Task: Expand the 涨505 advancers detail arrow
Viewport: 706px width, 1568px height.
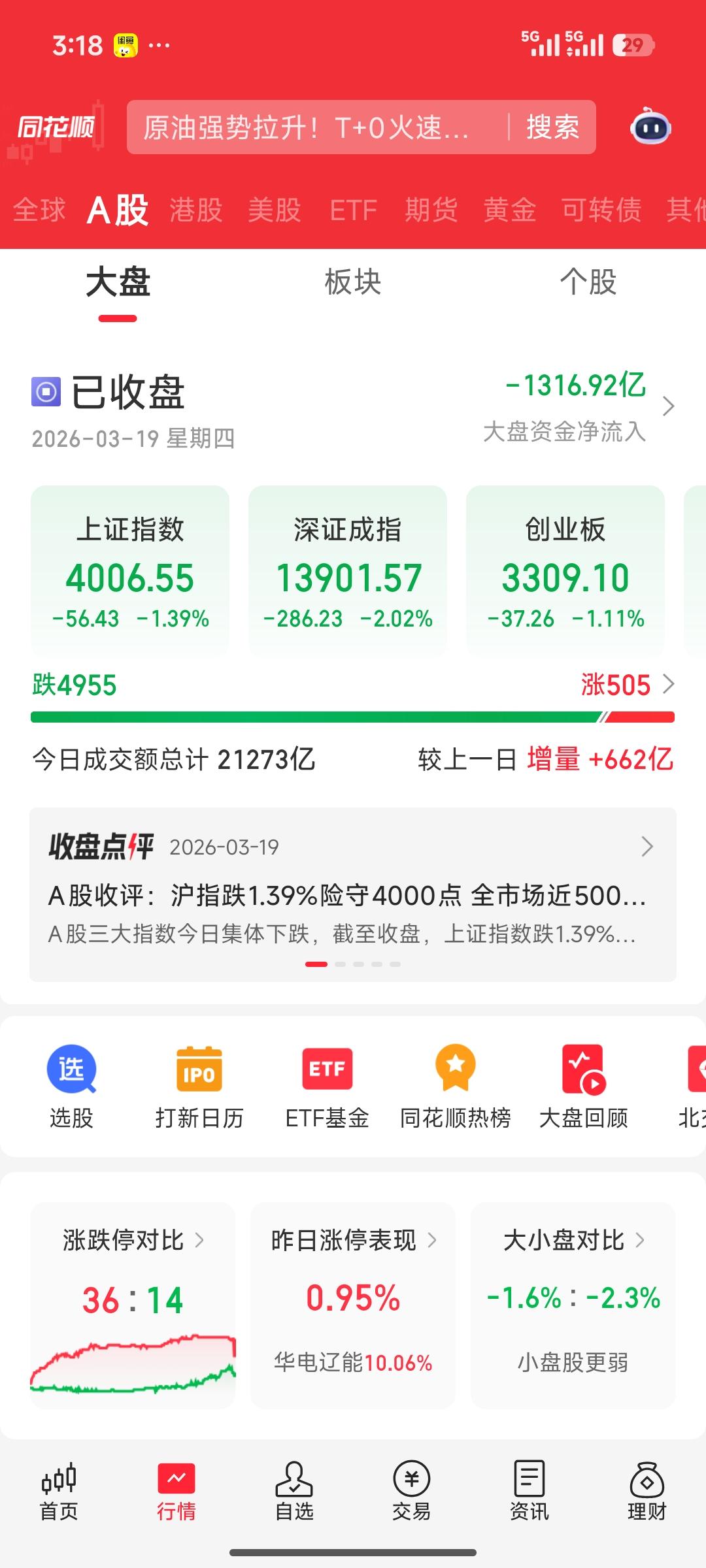Action: click(x=669, y=685)
